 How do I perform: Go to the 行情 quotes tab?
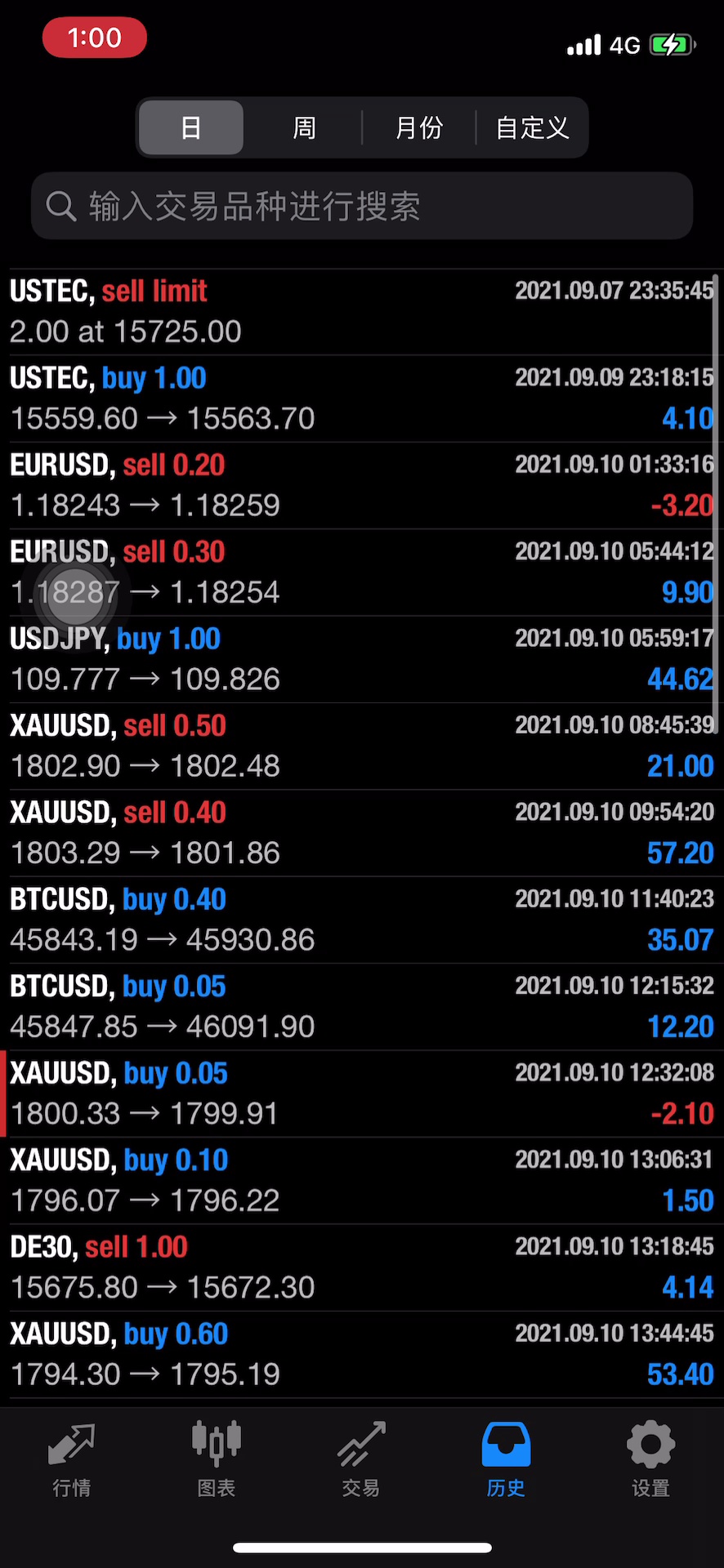(x=72, y=1459)
